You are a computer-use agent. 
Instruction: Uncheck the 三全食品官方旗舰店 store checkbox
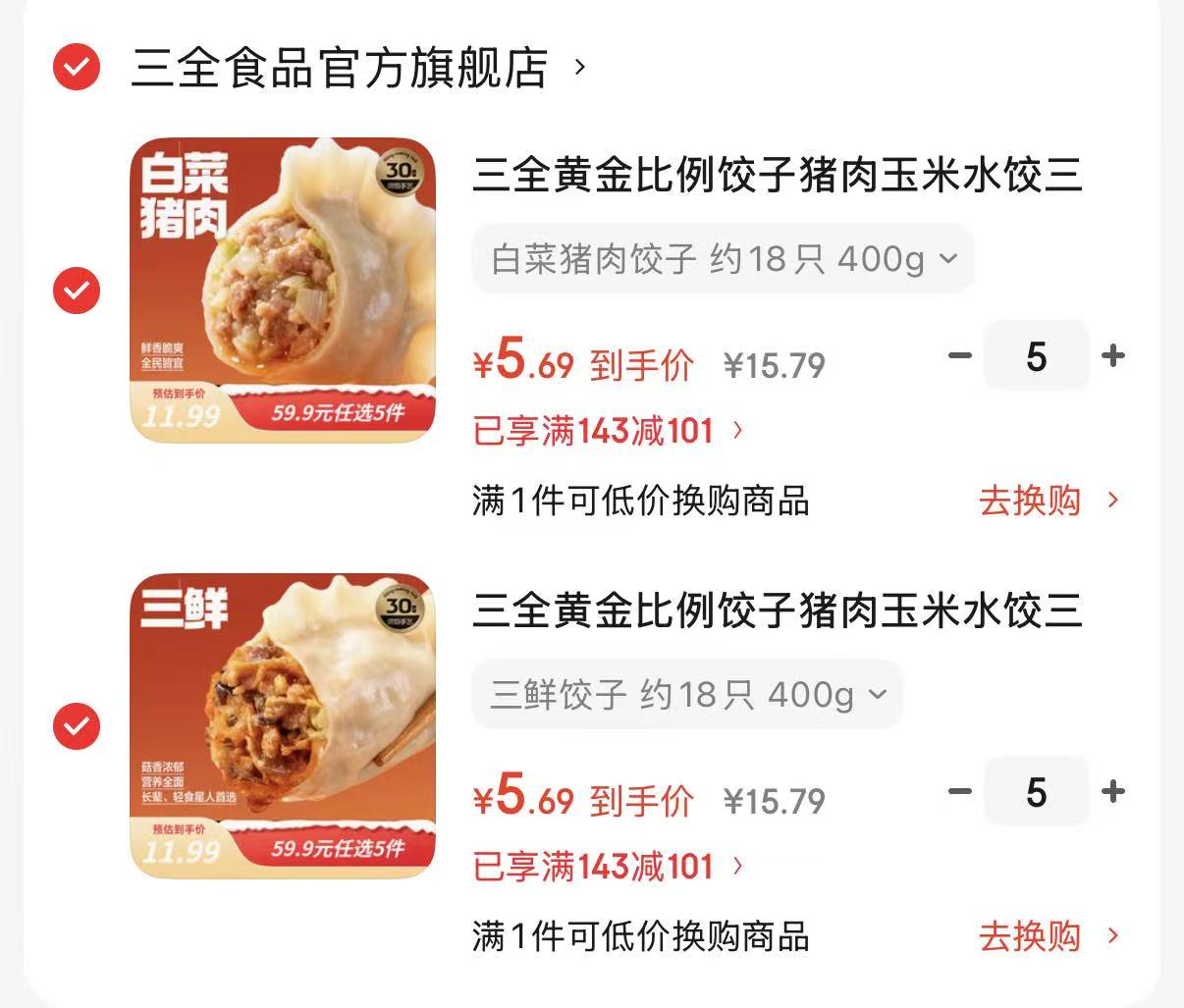point(77,68)
